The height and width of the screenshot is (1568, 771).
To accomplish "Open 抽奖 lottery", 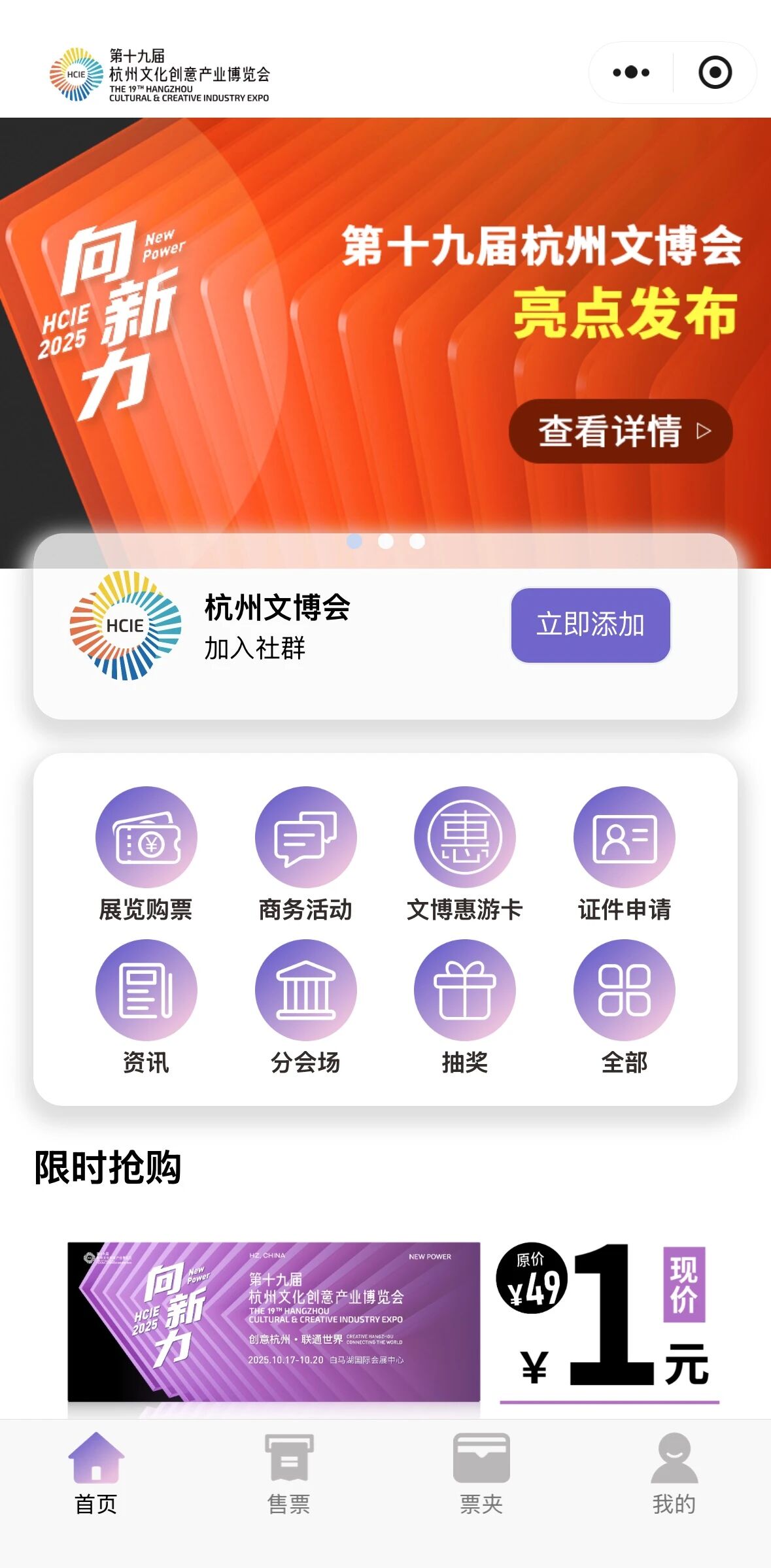I will (x=464, y=1007).
